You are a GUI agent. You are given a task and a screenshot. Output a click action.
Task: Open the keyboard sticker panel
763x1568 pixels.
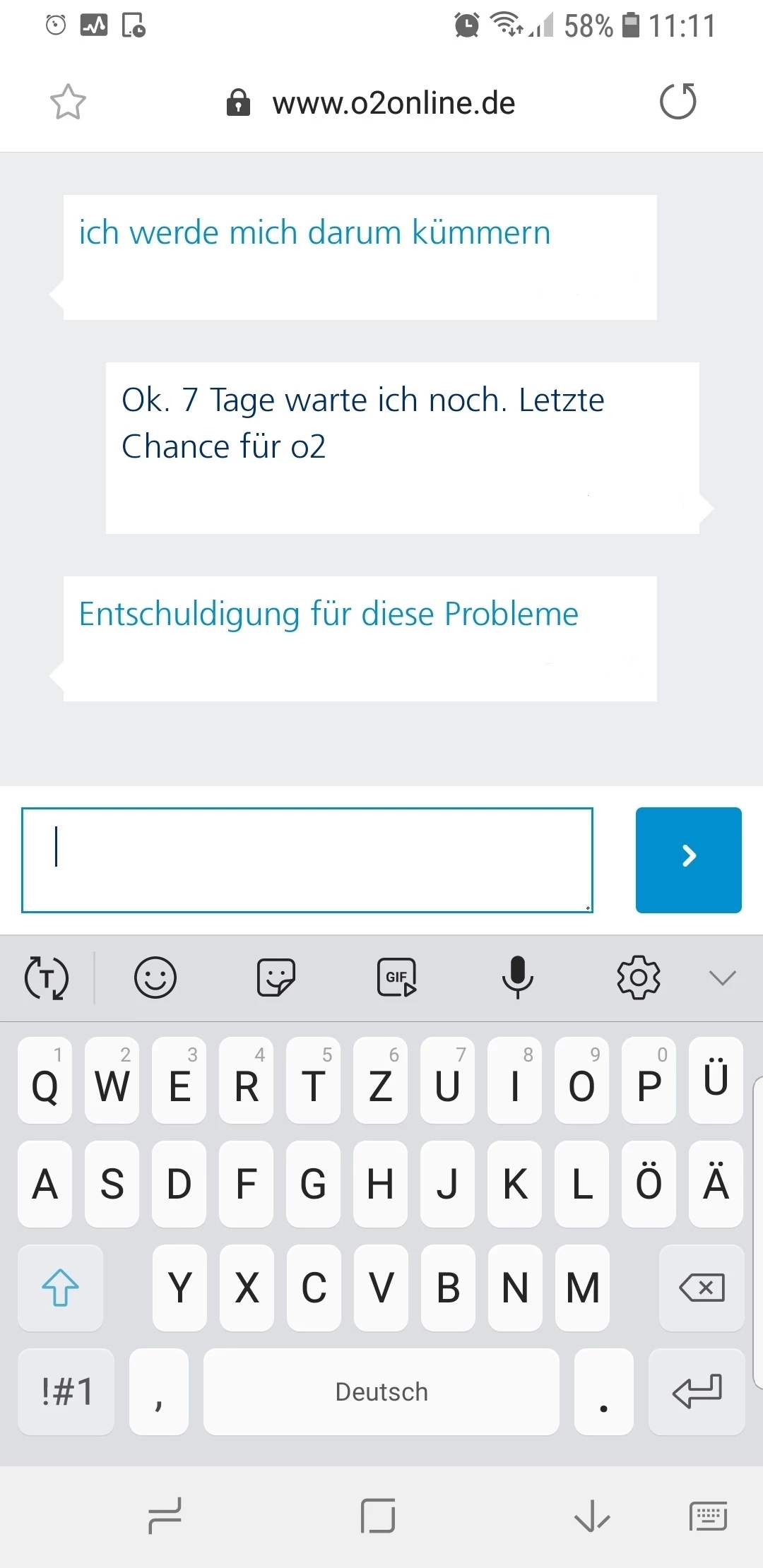tap(276, 978)
